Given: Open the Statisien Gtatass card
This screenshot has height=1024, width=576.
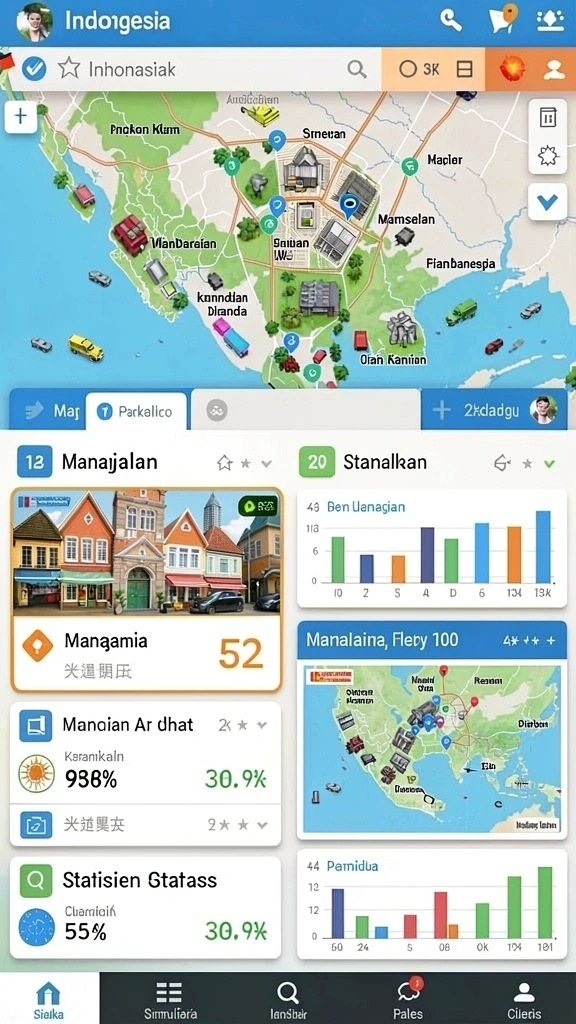Looking at the screenshot, I should click(146, 907).
